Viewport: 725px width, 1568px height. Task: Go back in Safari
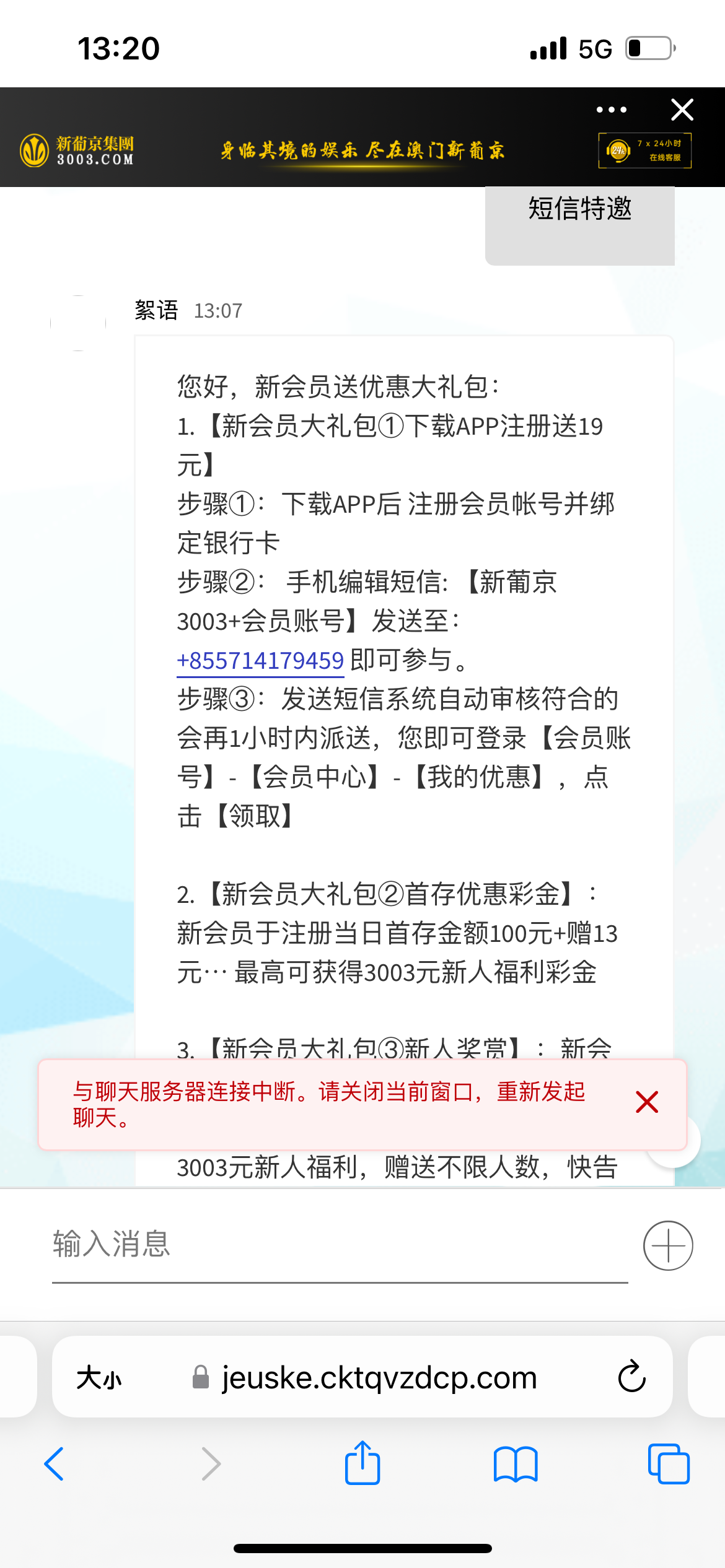(x=55, y=1464)
